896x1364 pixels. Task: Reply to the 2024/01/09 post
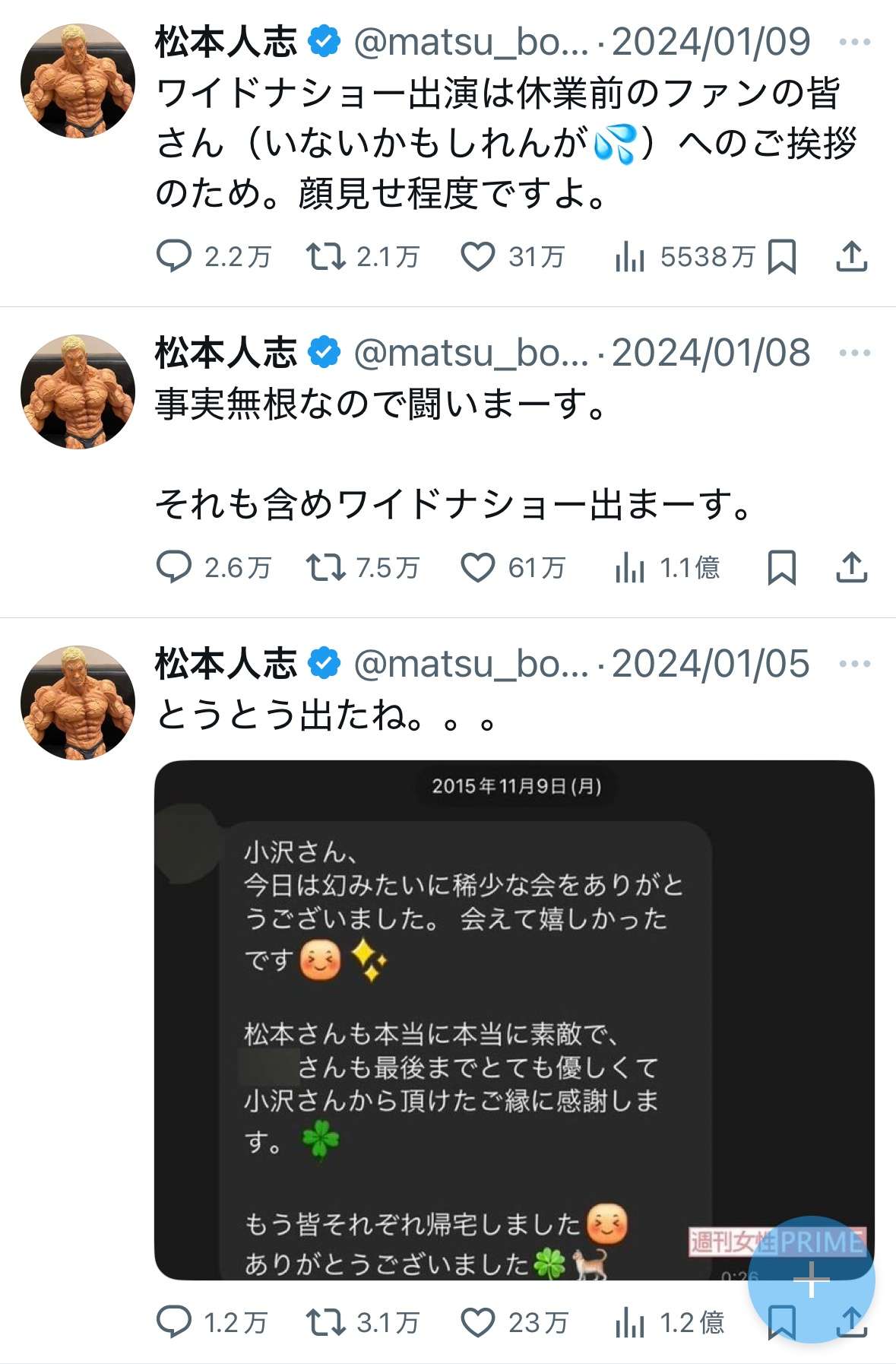click(174, 256)
